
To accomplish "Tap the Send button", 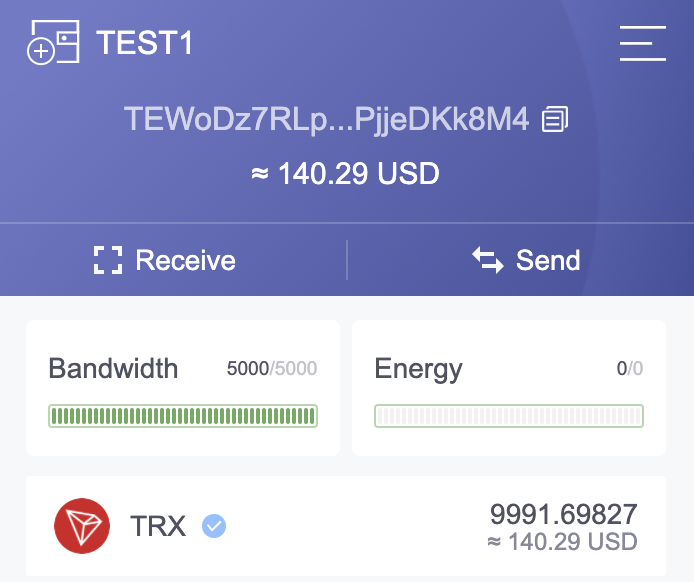I will 526,261.
